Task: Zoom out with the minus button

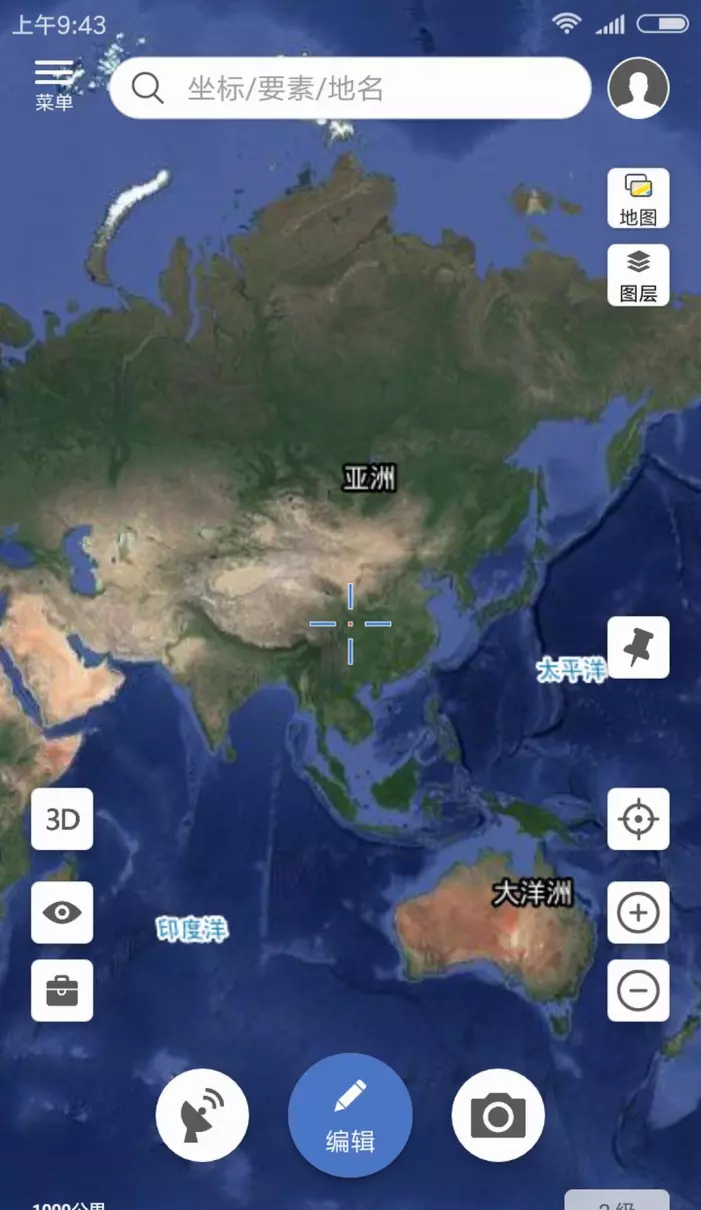Action: point(638,990)
